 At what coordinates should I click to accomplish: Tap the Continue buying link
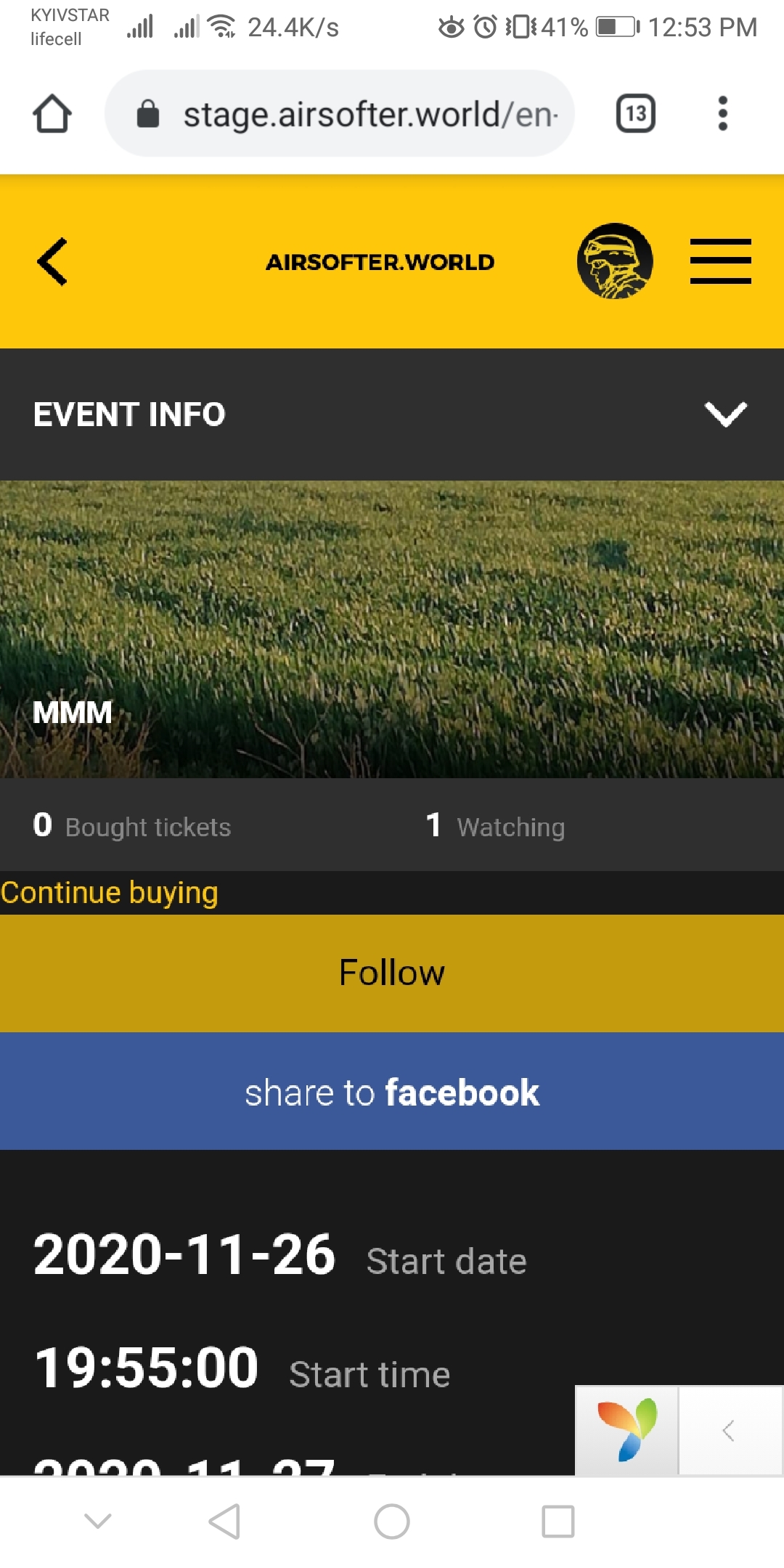tap(110, 893)
